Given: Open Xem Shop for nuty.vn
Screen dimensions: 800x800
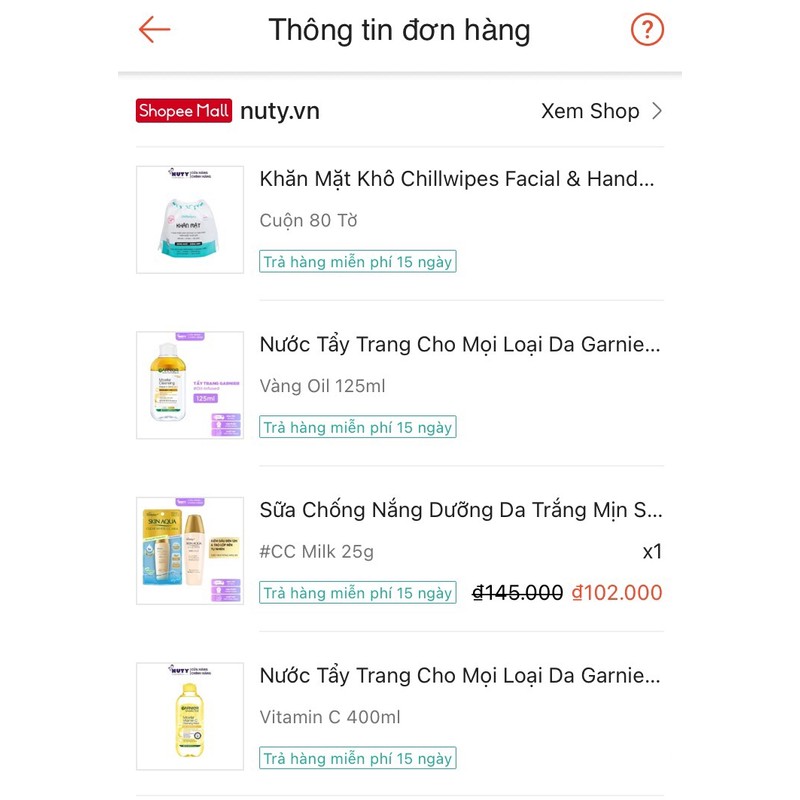Looking at the screenshot, I should pyautogui.click(x=601, y=111).
